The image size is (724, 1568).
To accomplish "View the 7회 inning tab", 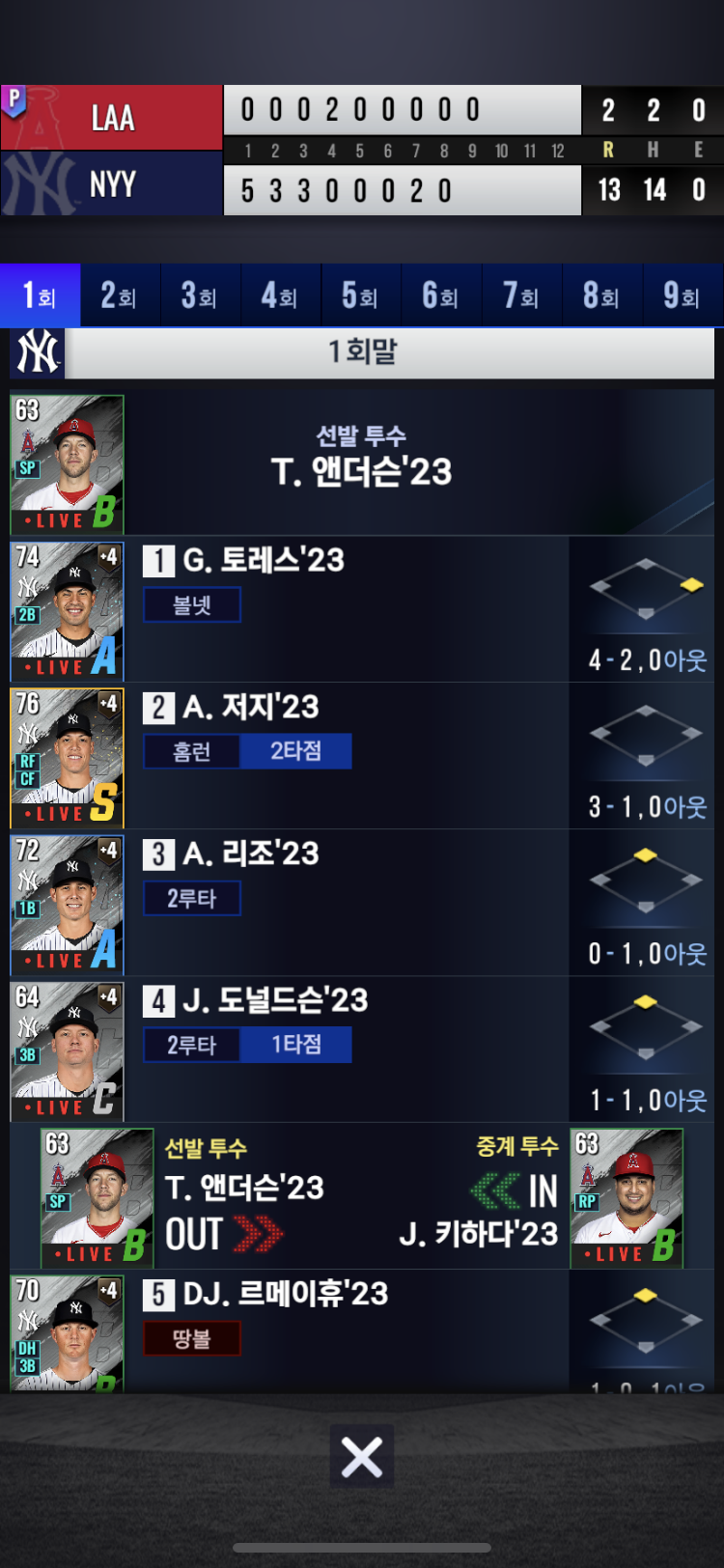I will coord(521,295).
